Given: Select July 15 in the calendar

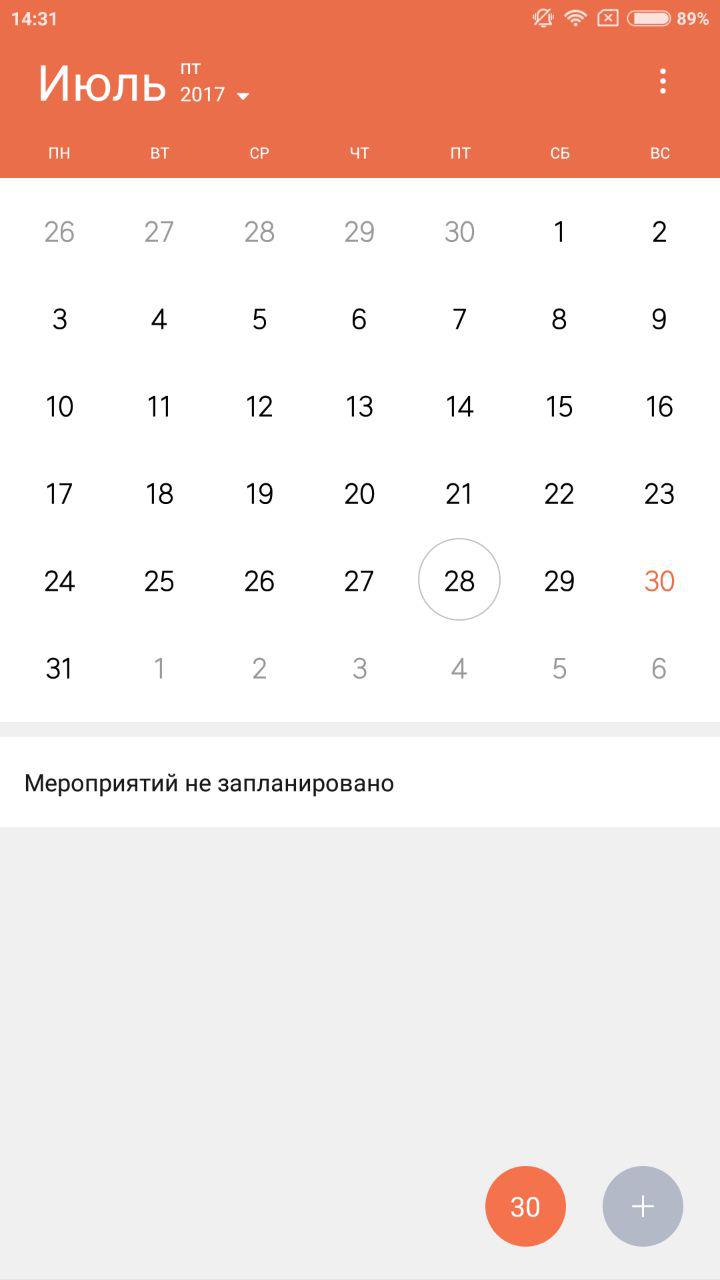Looking at the screenshot, I should 559,407.
